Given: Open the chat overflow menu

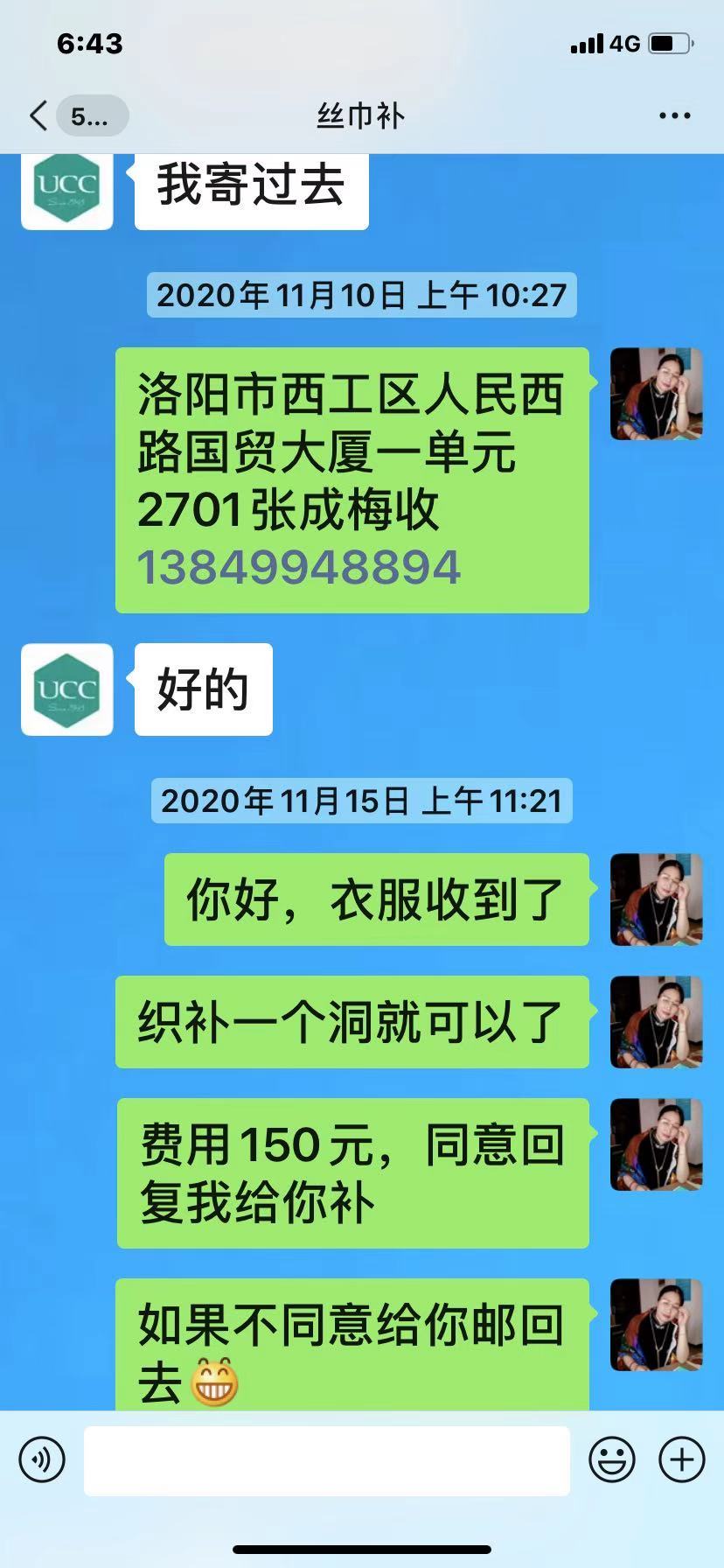Looking at the screenshot, I should coord(674,115).
